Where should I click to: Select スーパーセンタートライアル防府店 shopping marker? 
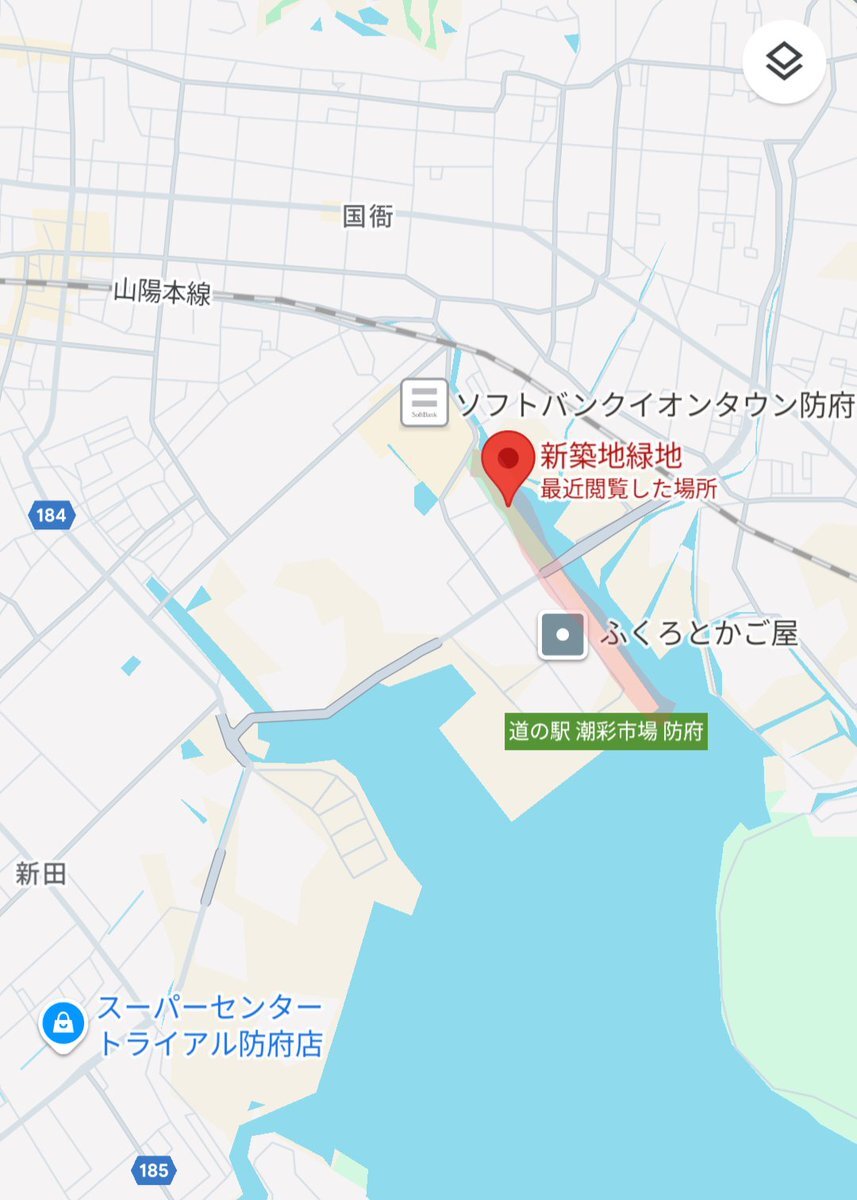63,1023
